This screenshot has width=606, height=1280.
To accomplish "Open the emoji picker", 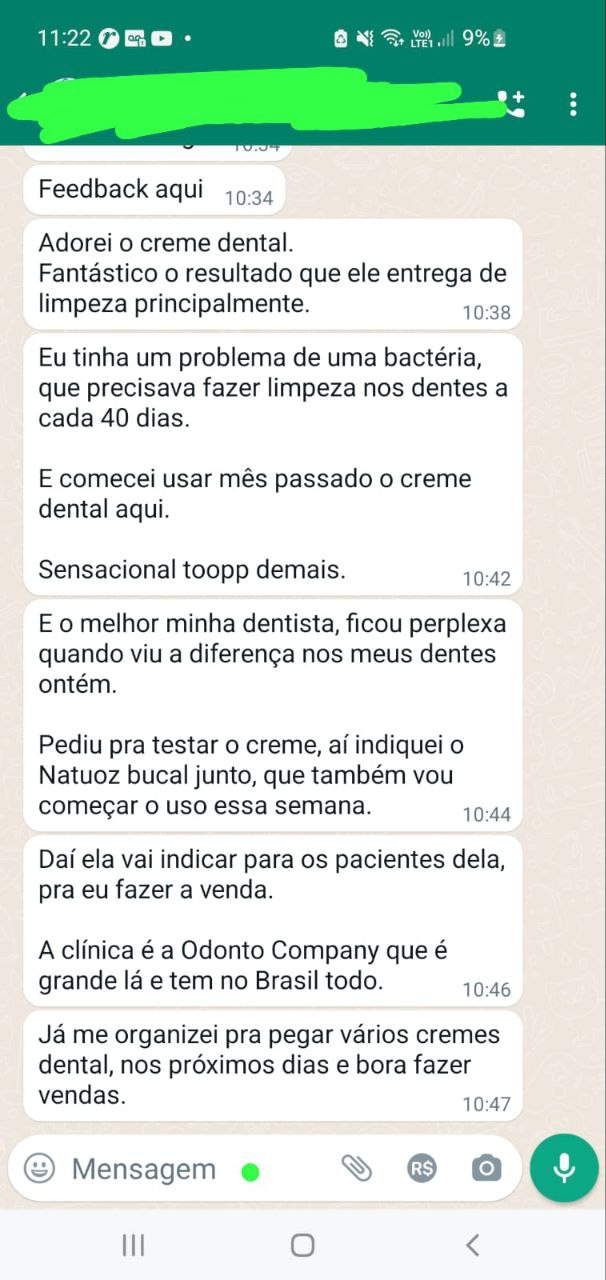I will tap(40, 1168).
